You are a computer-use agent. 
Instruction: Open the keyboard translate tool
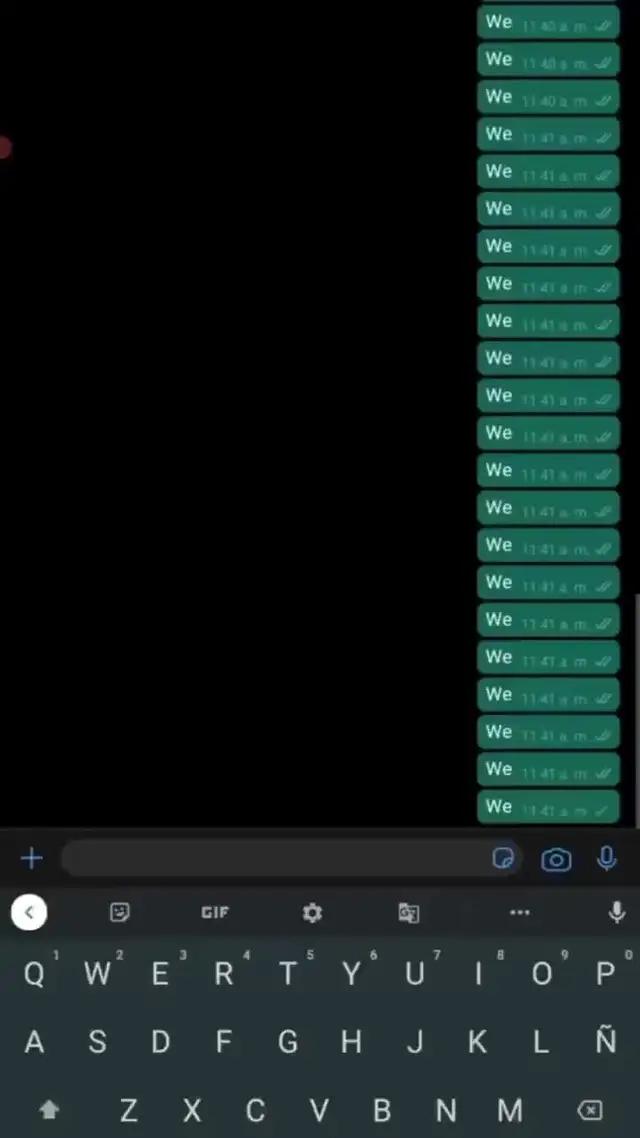point(409,912)
